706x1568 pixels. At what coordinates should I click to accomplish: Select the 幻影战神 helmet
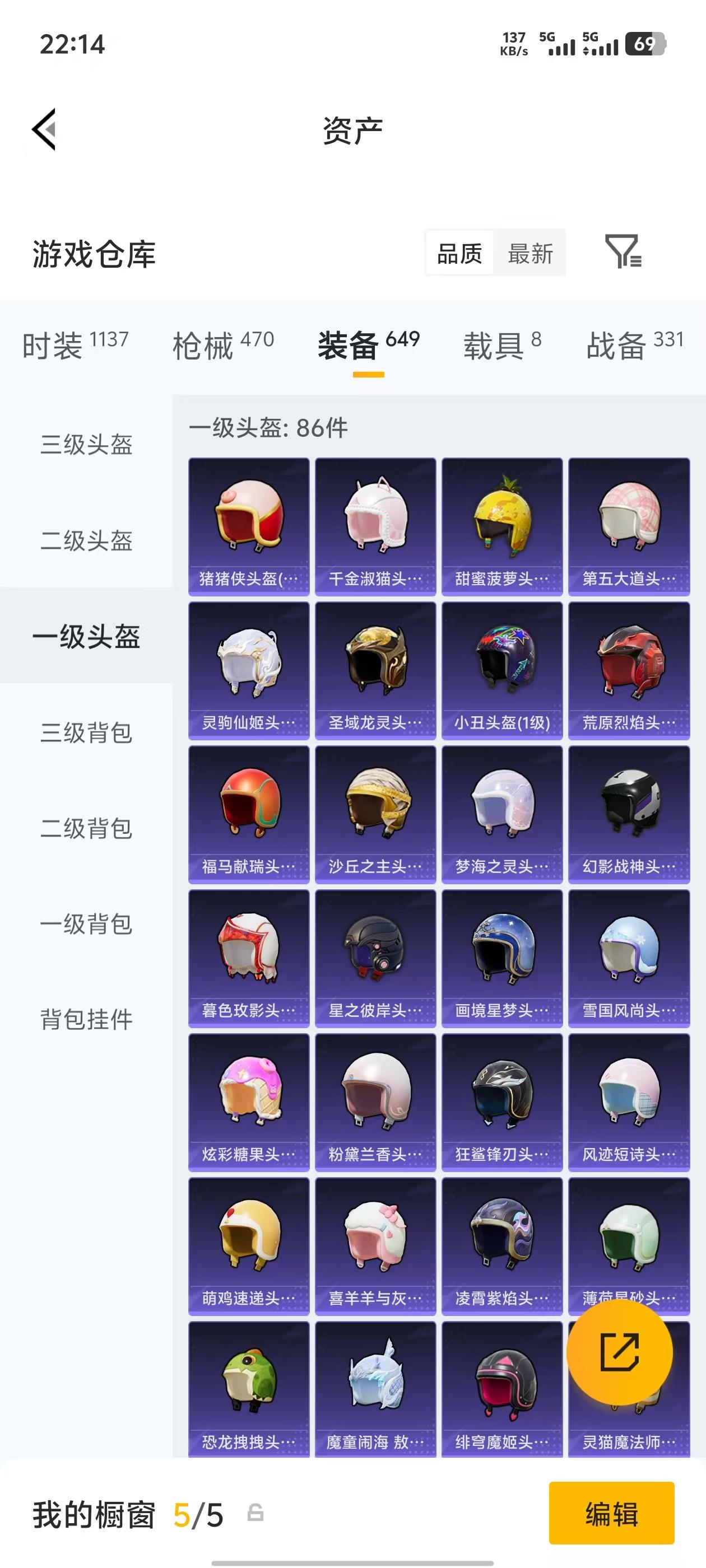(x=629, y=810)
